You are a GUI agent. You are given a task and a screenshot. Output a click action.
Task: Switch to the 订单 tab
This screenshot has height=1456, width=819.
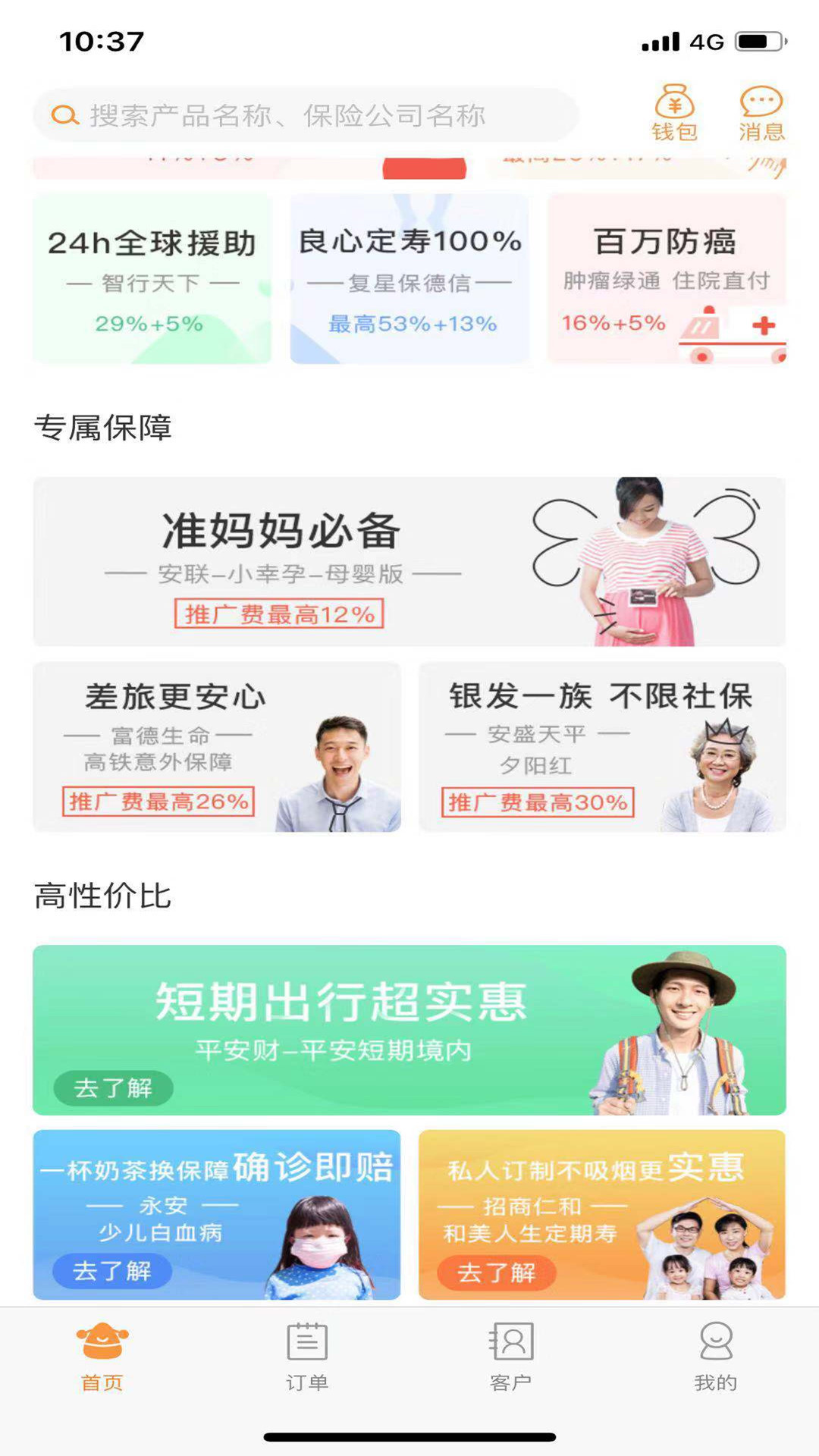coord(307,1357)
